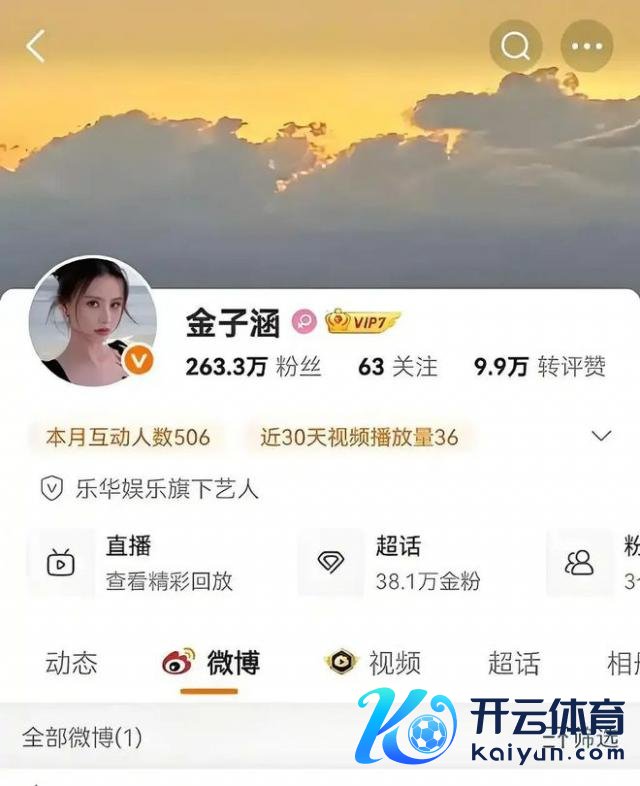
Task: View the 63 关注 following list
Action: 398,367
